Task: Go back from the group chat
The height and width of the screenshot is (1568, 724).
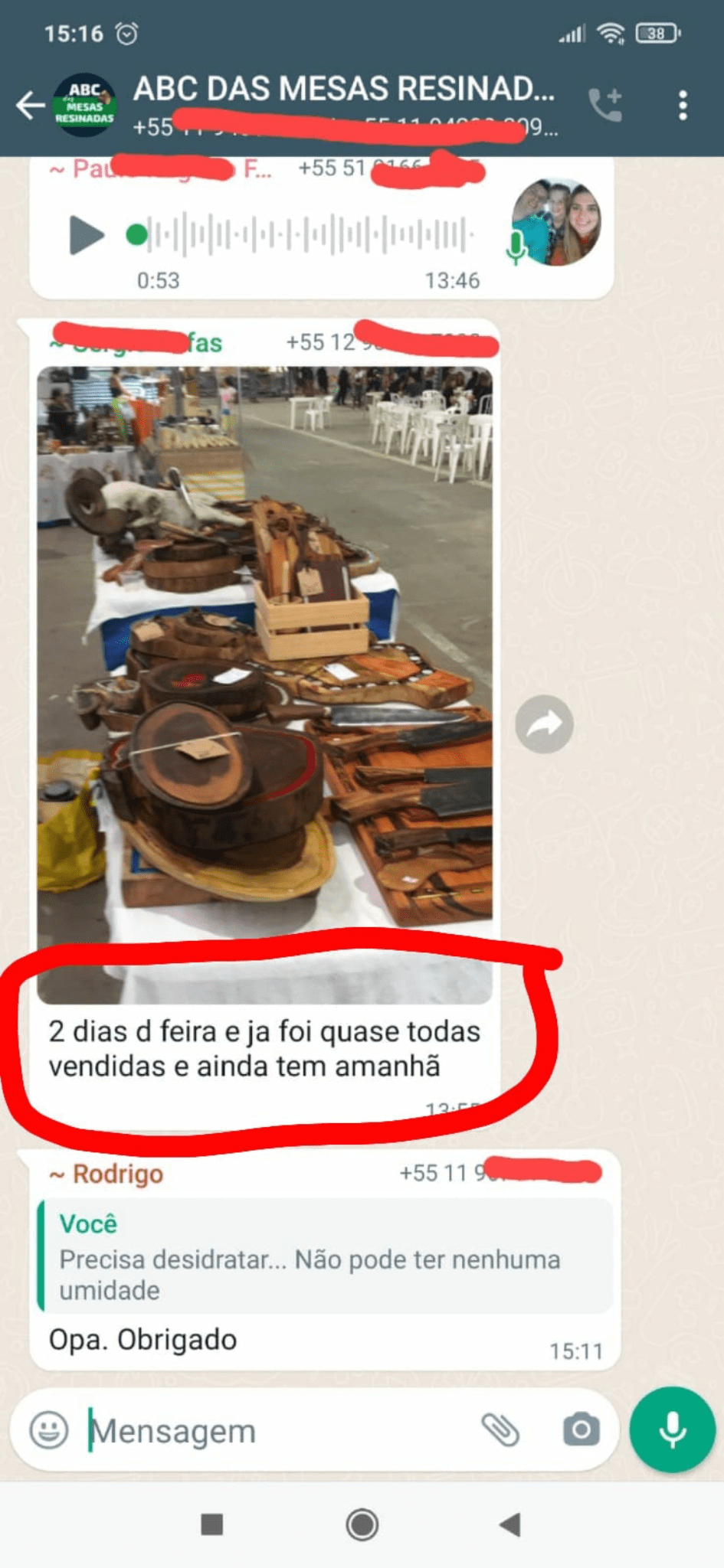Action: [x=29, y=105]
